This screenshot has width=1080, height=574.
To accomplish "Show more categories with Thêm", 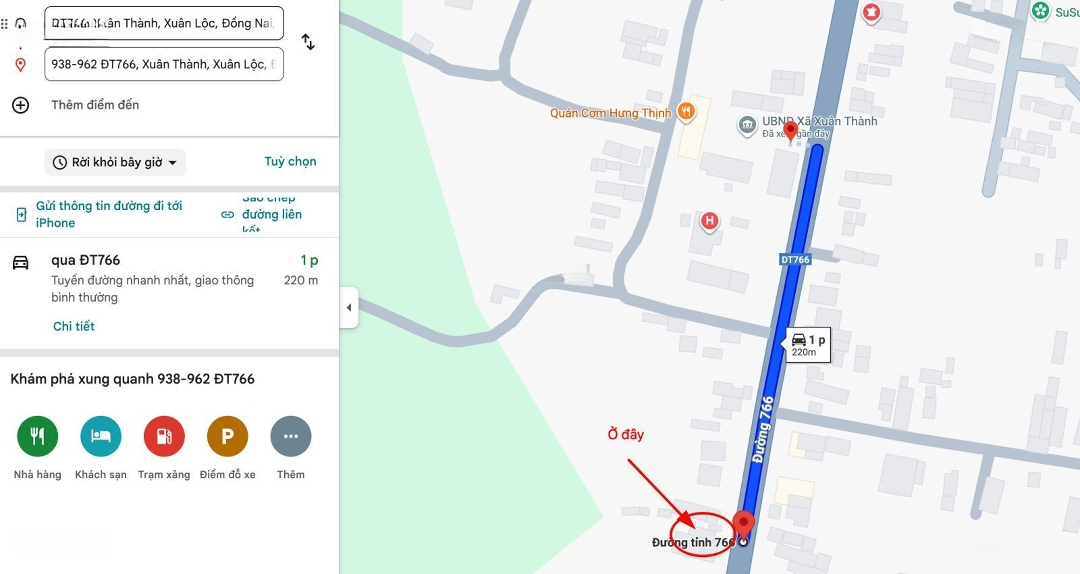I will (291, 437).
